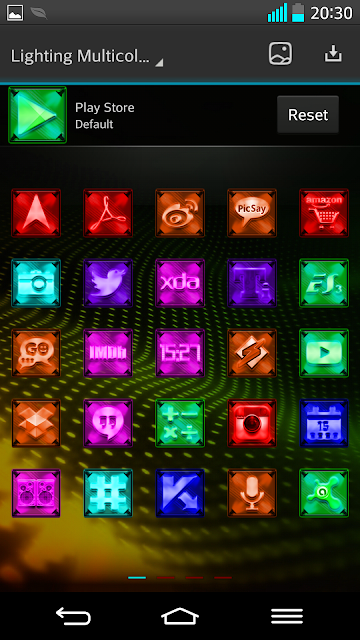Pick the blue calendar 15 icon

[x=324, y=423]
